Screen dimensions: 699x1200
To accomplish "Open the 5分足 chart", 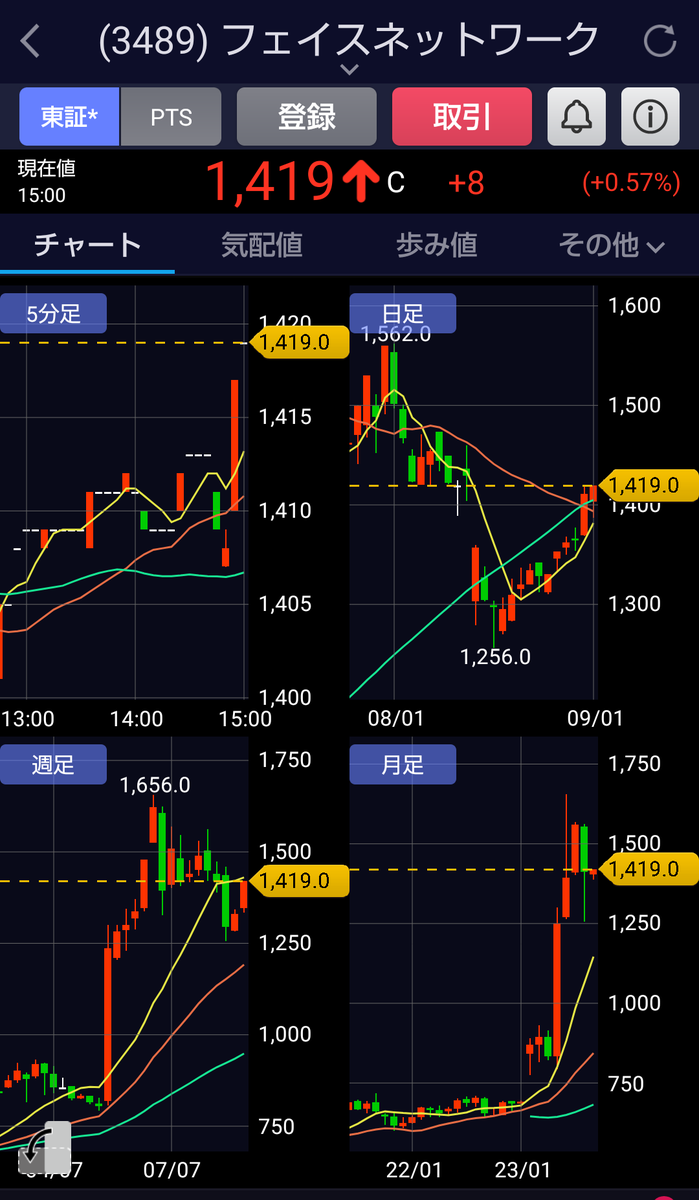I will 54,314.
